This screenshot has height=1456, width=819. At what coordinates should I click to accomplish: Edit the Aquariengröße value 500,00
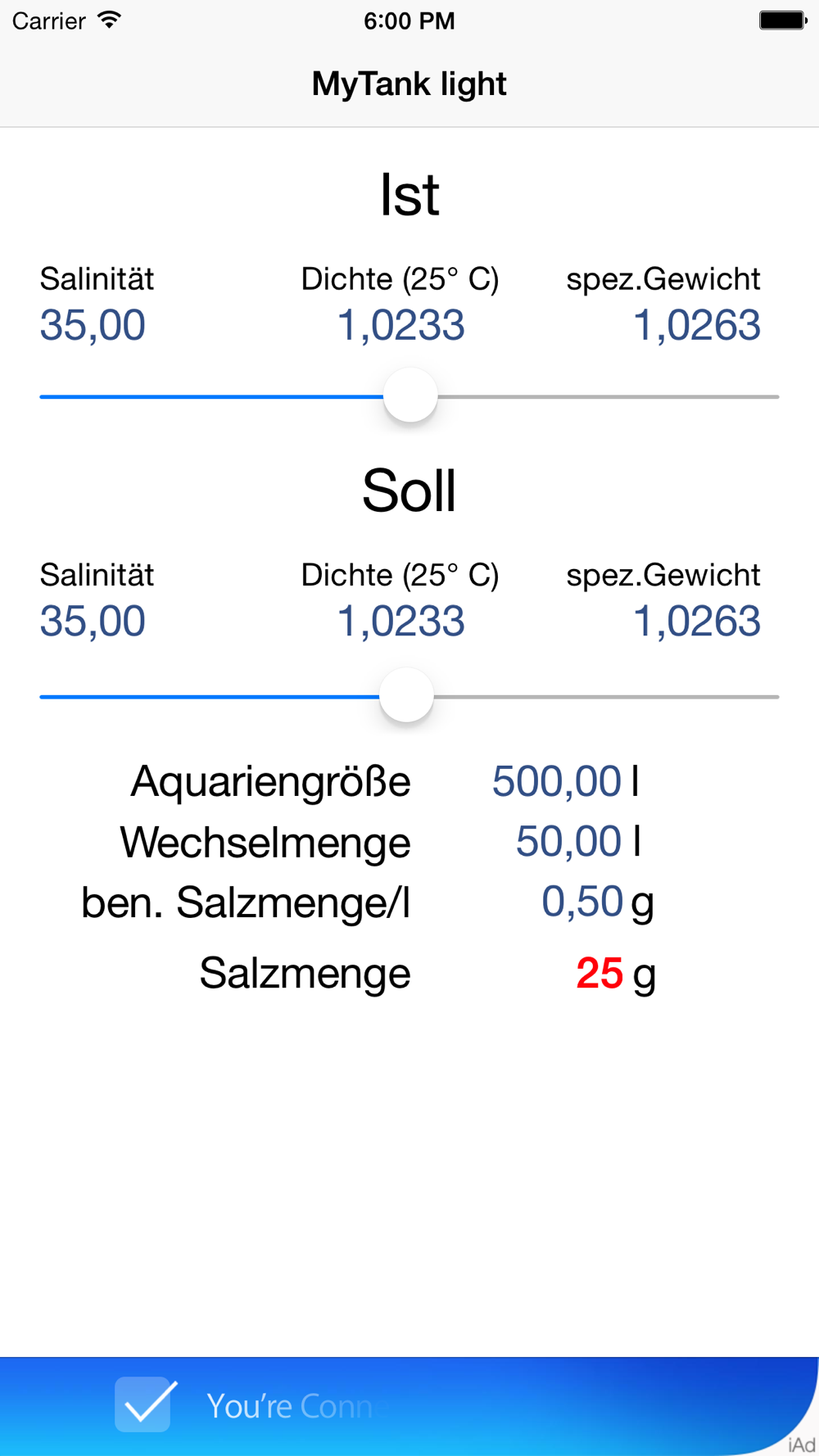(556, 781)
